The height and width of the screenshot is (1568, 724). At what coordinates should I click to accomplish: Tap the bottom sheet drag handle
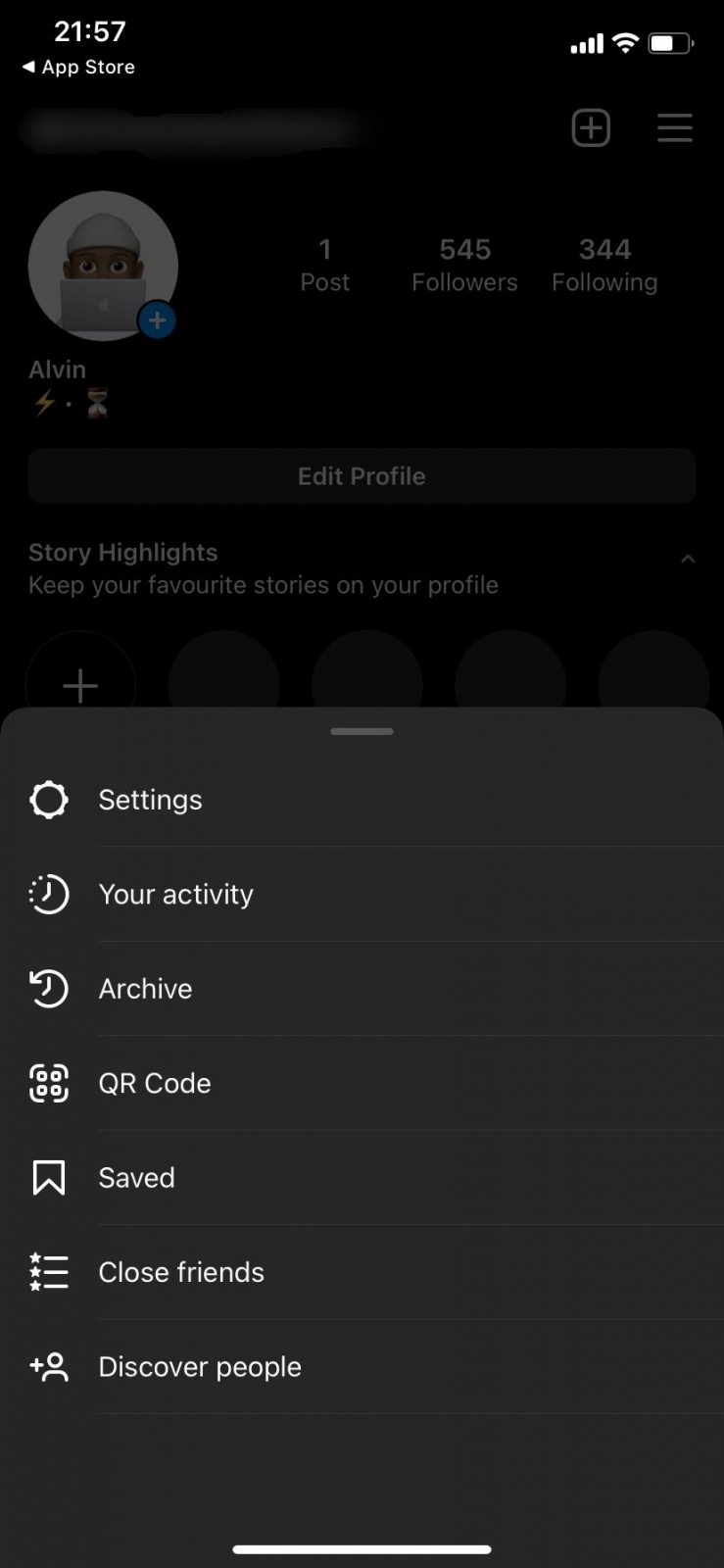coord(362,731)
